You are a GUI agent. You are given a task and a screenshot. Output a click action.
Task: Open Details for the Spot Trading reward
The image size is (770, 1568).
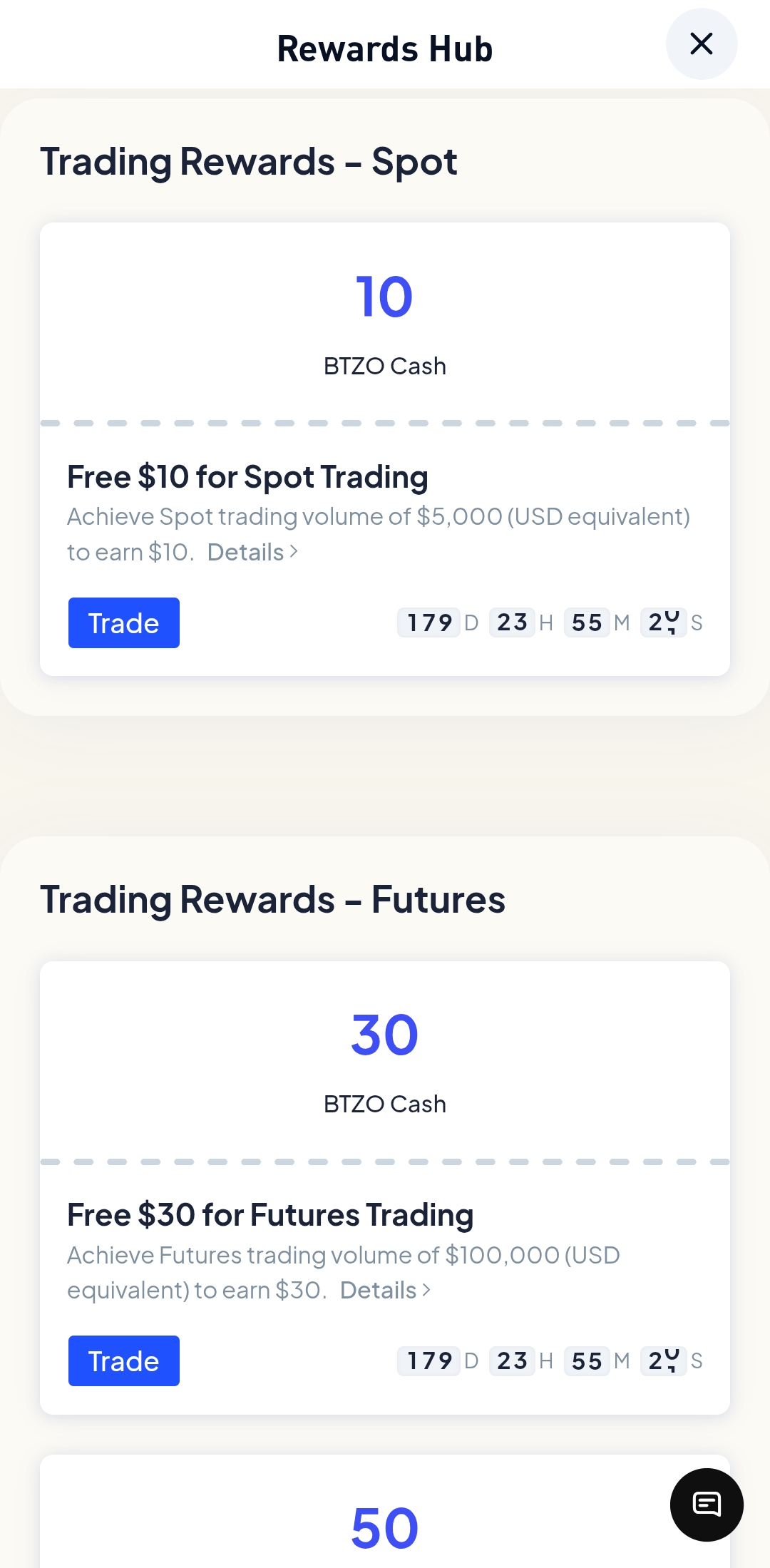253,552
